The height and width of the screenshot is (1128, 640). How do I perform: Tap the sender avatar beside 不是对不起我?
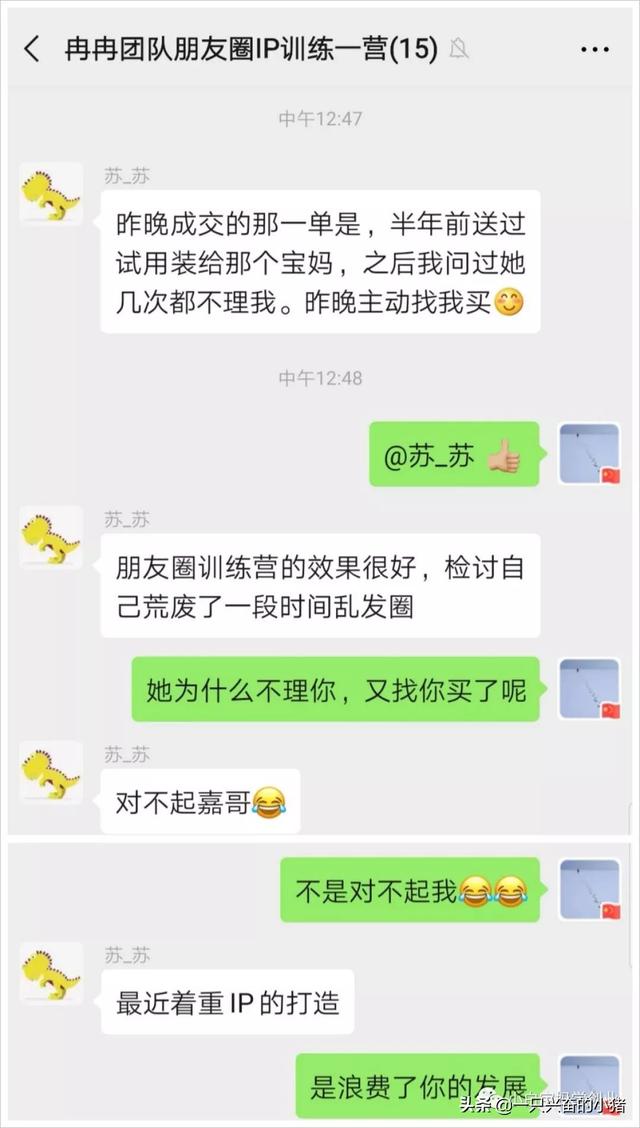point(589,890)
